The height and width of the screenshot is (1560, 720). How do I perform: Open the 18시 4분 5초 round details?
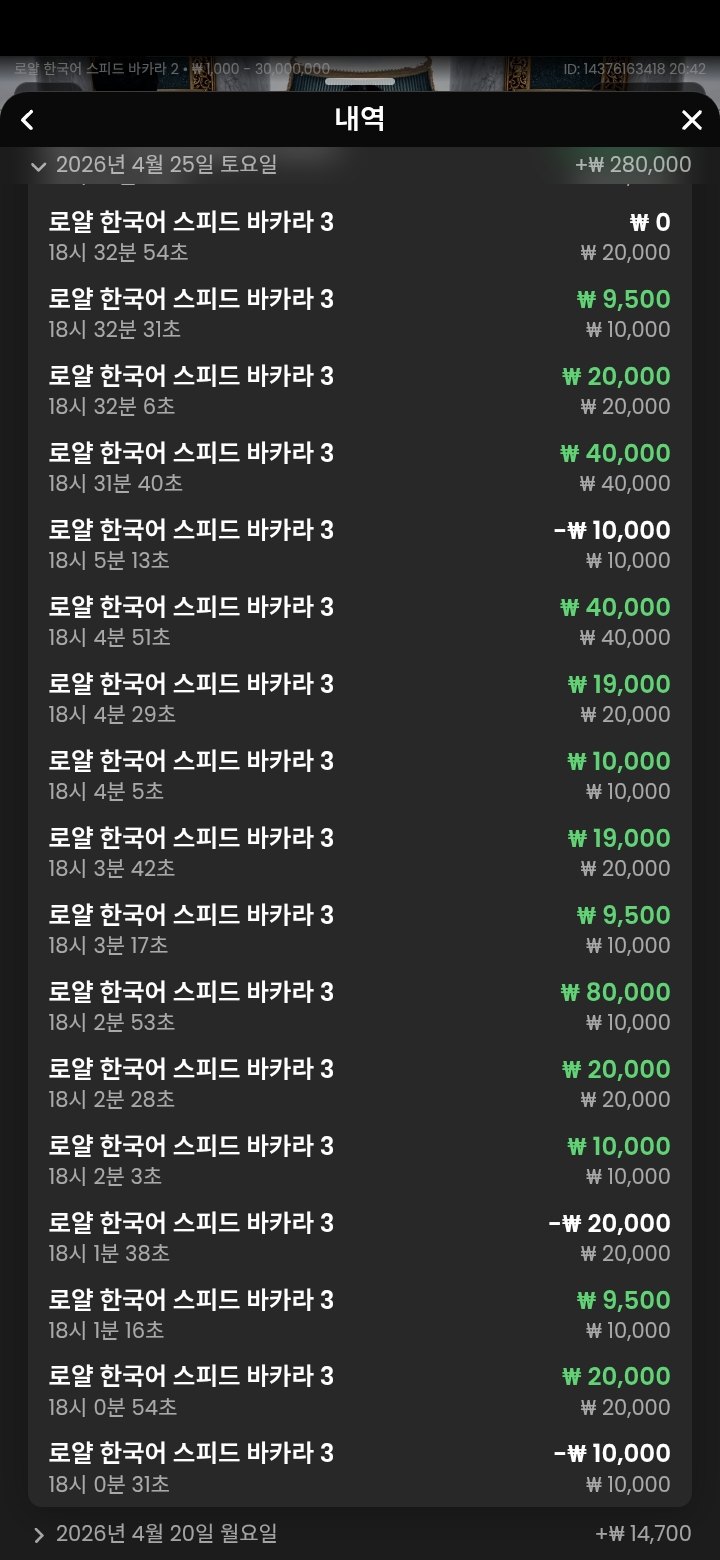pyautogui.click(x=360, y=776)
